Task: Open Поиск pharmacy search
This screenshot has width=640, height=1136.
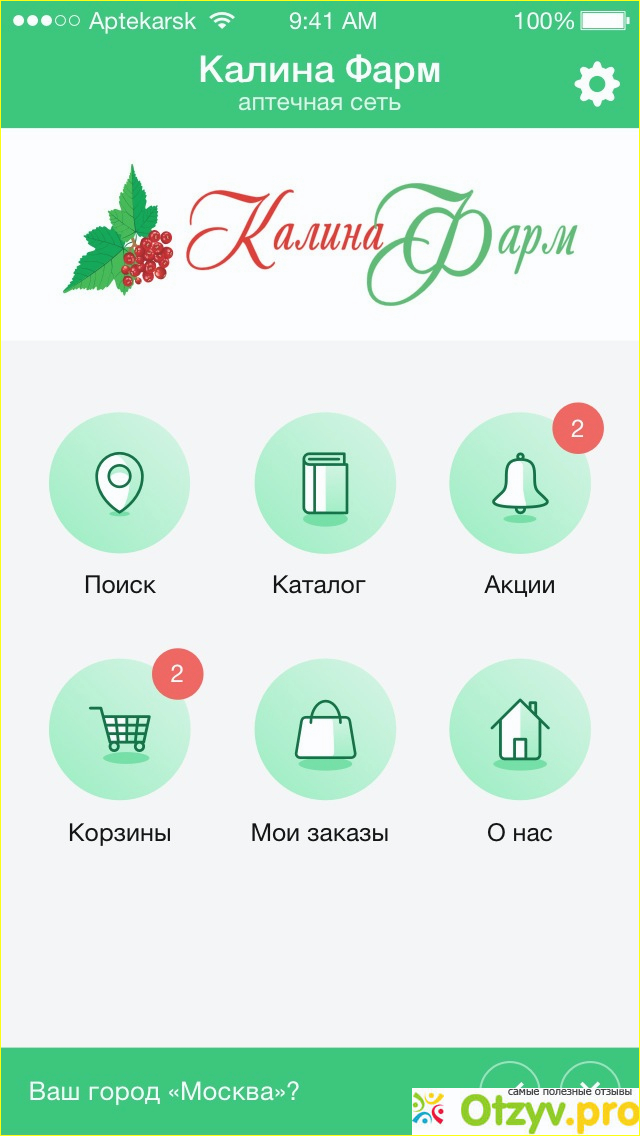Action: coord(120,484)
